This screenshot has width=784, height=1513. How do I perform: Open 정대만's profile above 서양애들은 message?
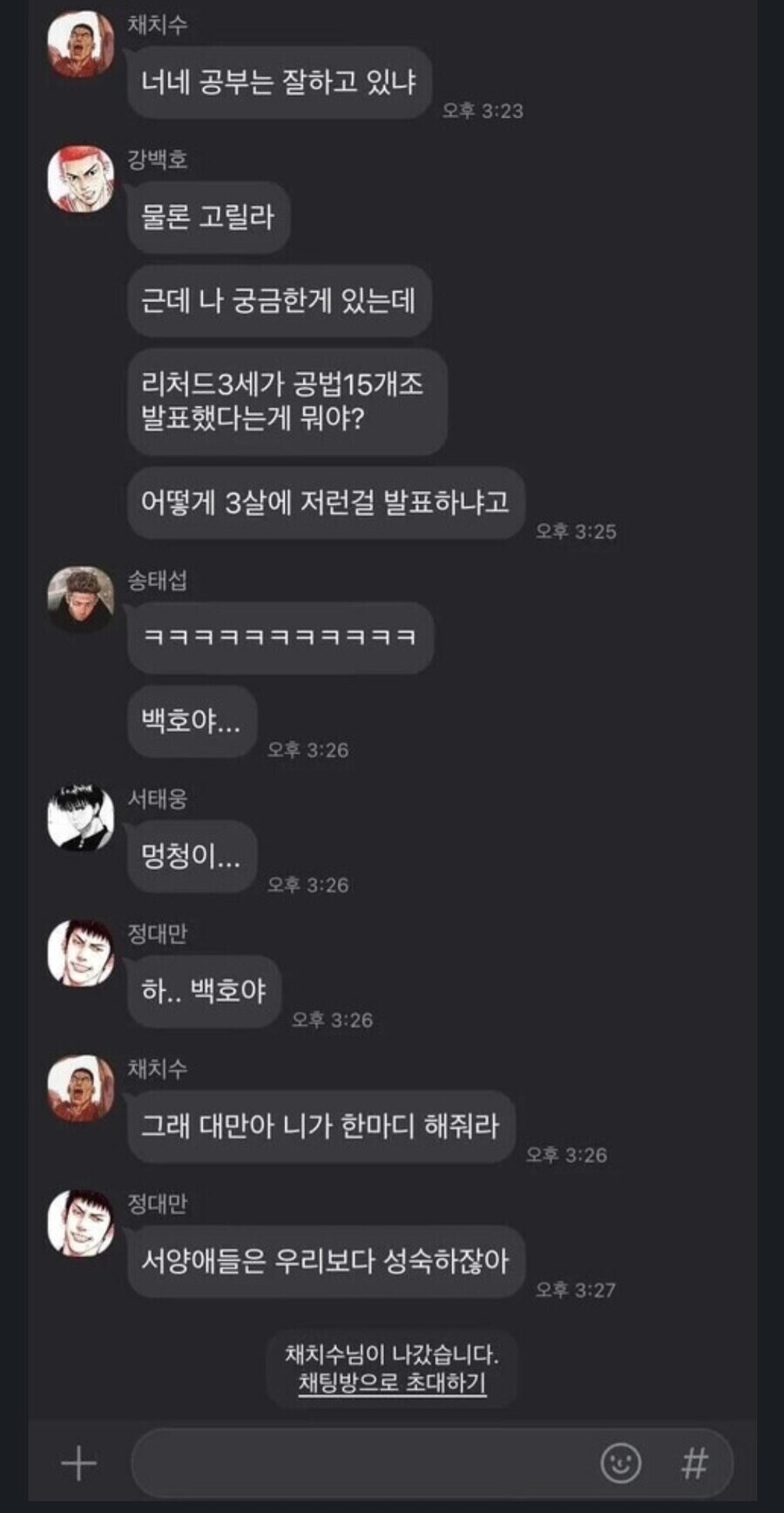[x=81, y=1223]
